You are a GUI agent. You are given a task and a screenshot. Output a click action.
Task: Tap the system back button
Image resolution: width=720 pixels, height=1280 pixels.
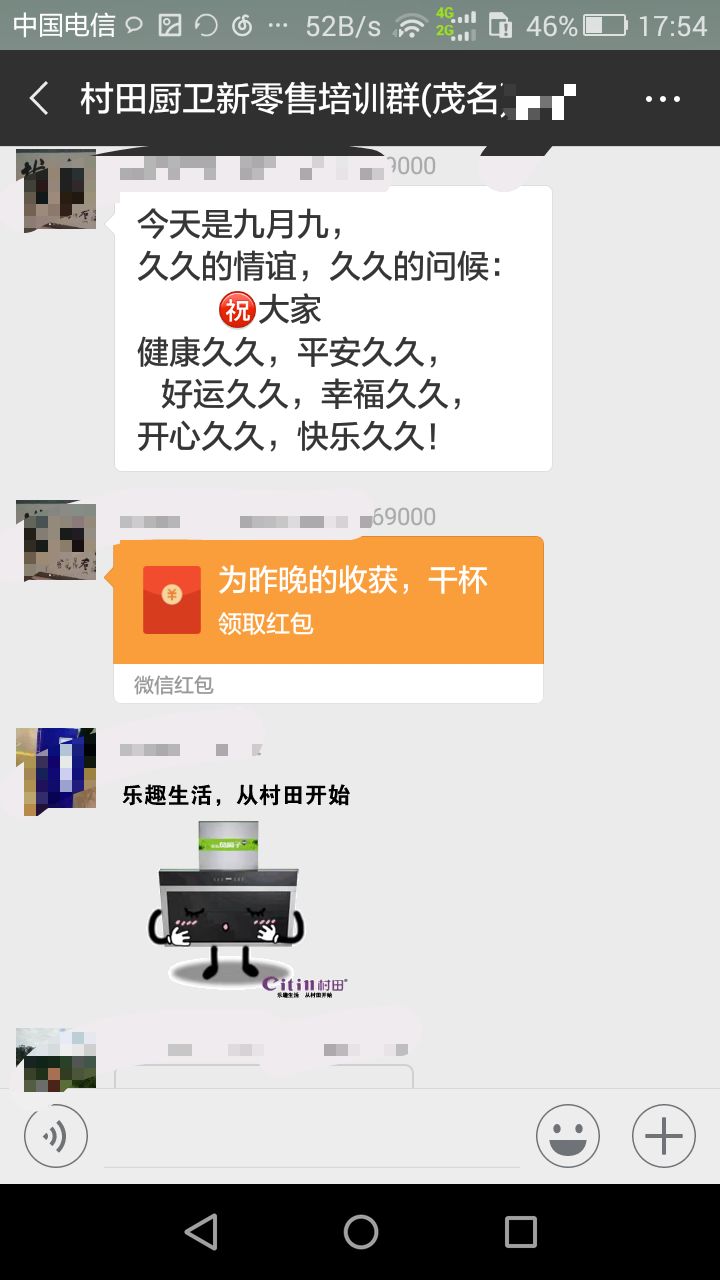[x=201, y=1232]
